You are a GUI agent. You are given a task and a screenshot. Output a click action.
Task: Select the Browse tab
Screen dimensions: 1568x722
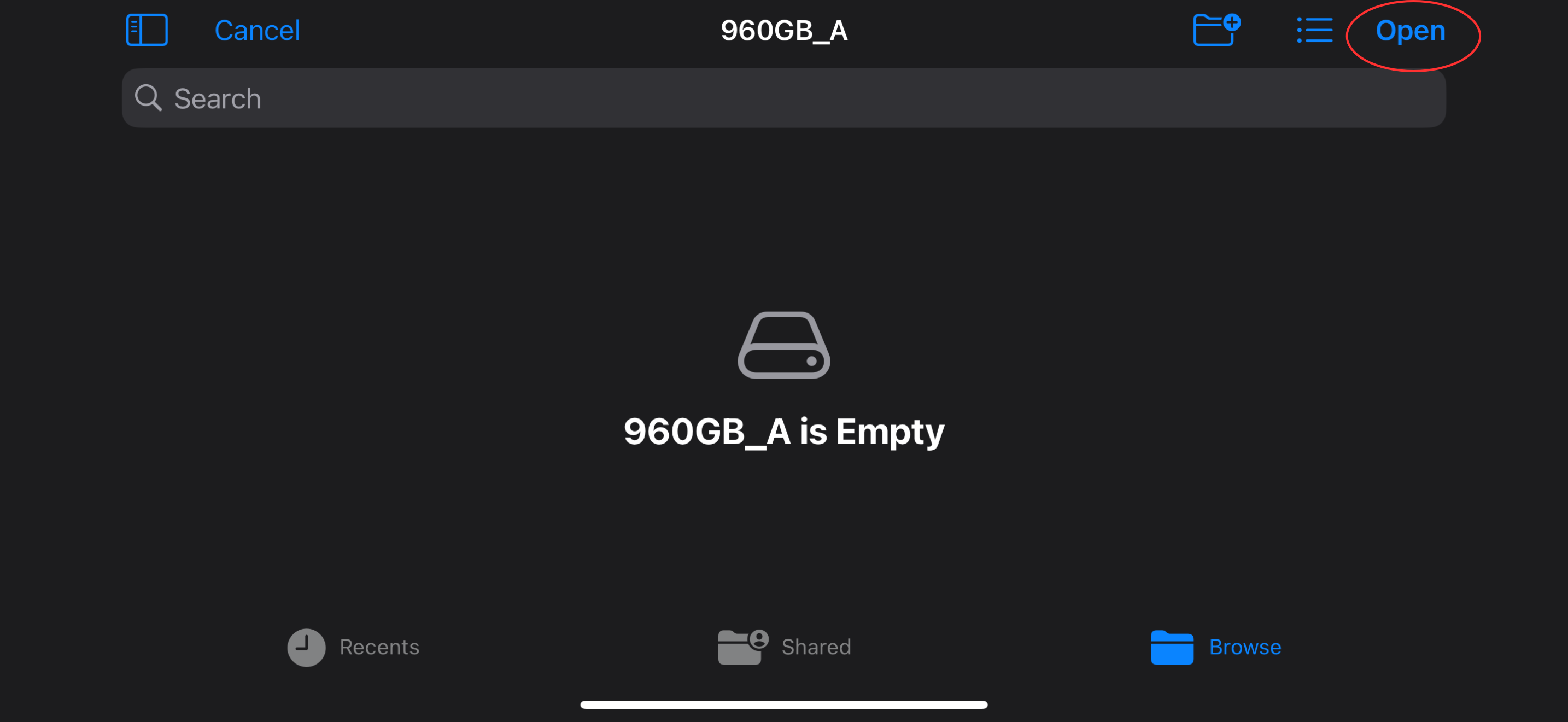(x=1215, y=647)
